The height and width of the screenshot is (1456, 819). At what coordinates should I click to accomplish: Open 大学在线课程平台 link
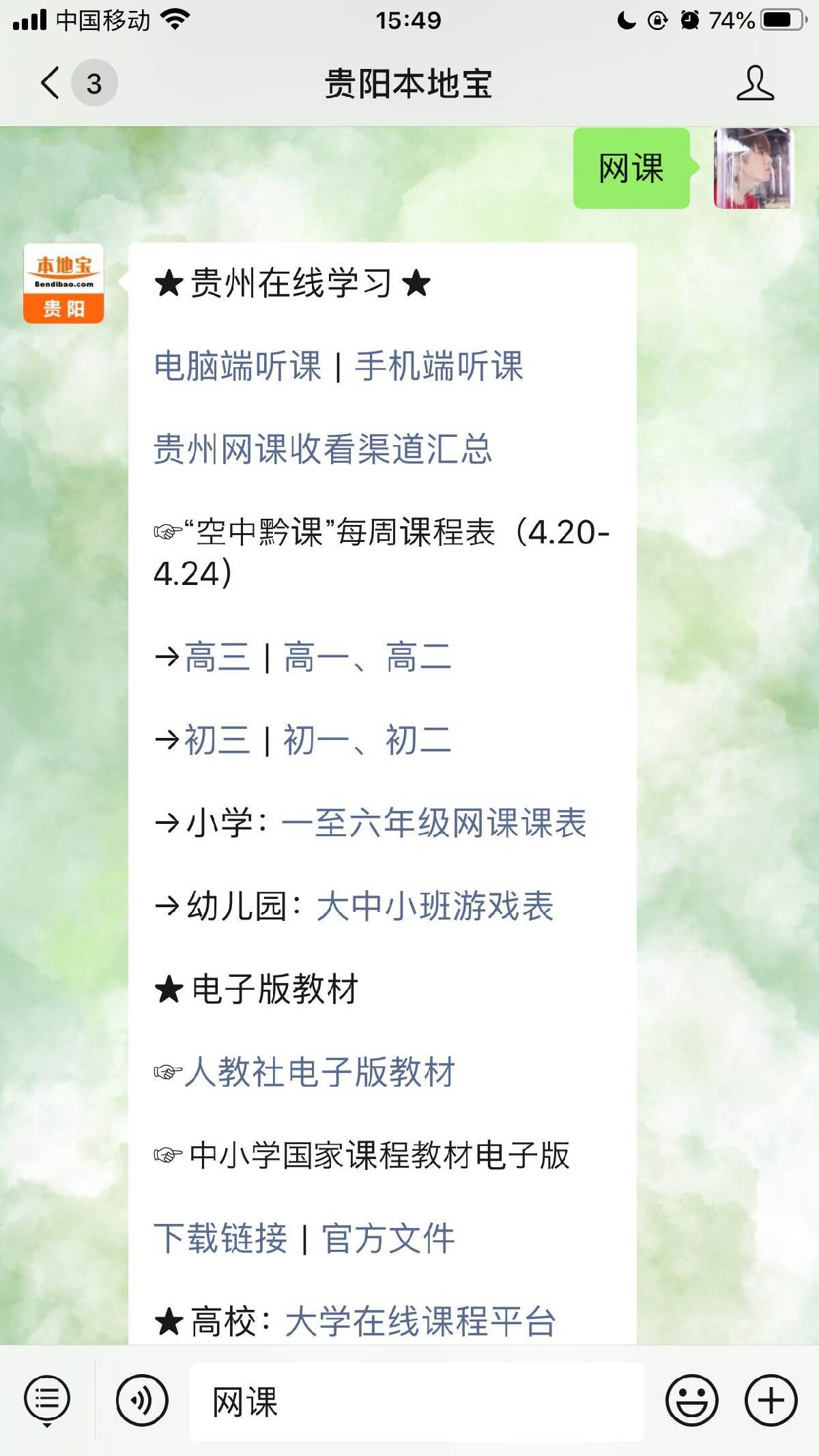(x=420, y=1321)
